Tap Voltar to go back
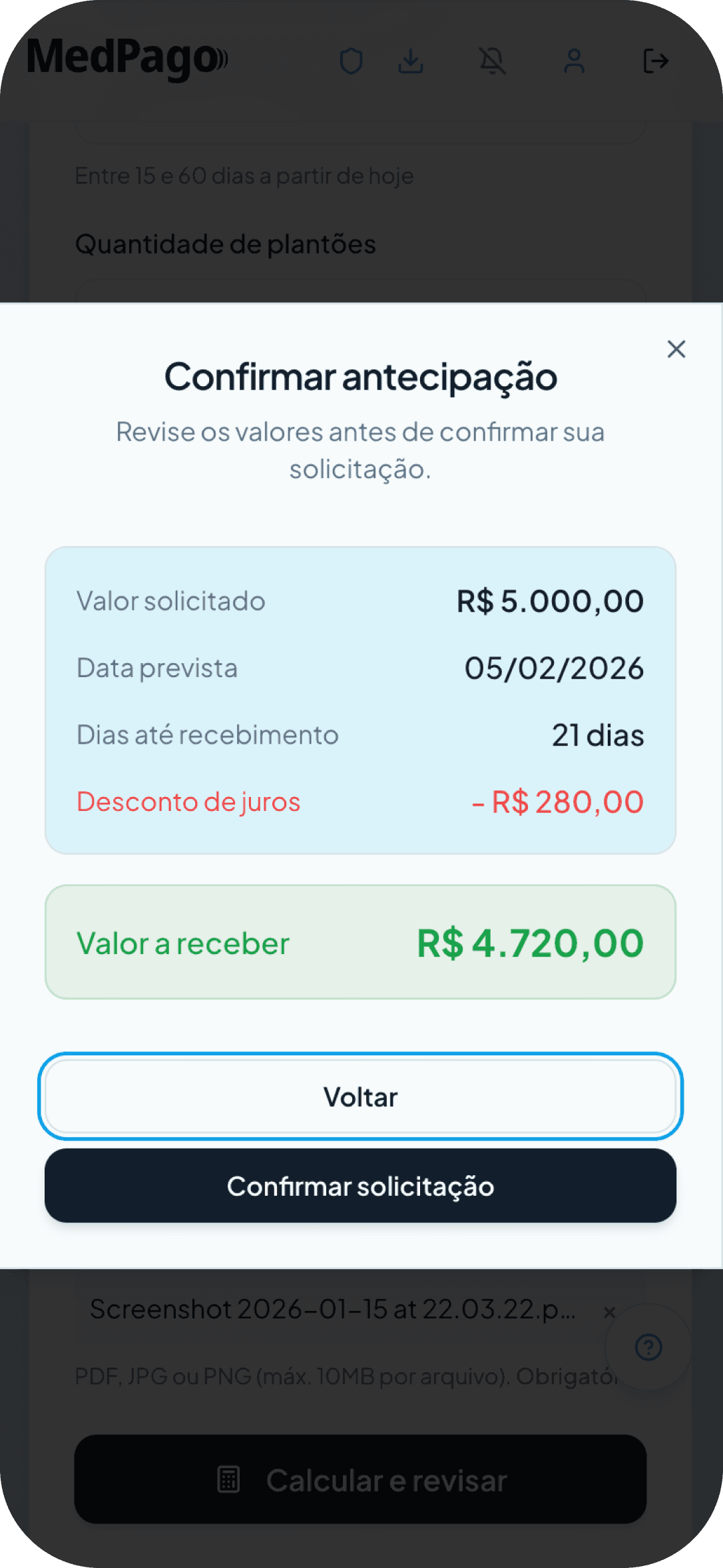723x1568 pixels. pos(360,1097)
